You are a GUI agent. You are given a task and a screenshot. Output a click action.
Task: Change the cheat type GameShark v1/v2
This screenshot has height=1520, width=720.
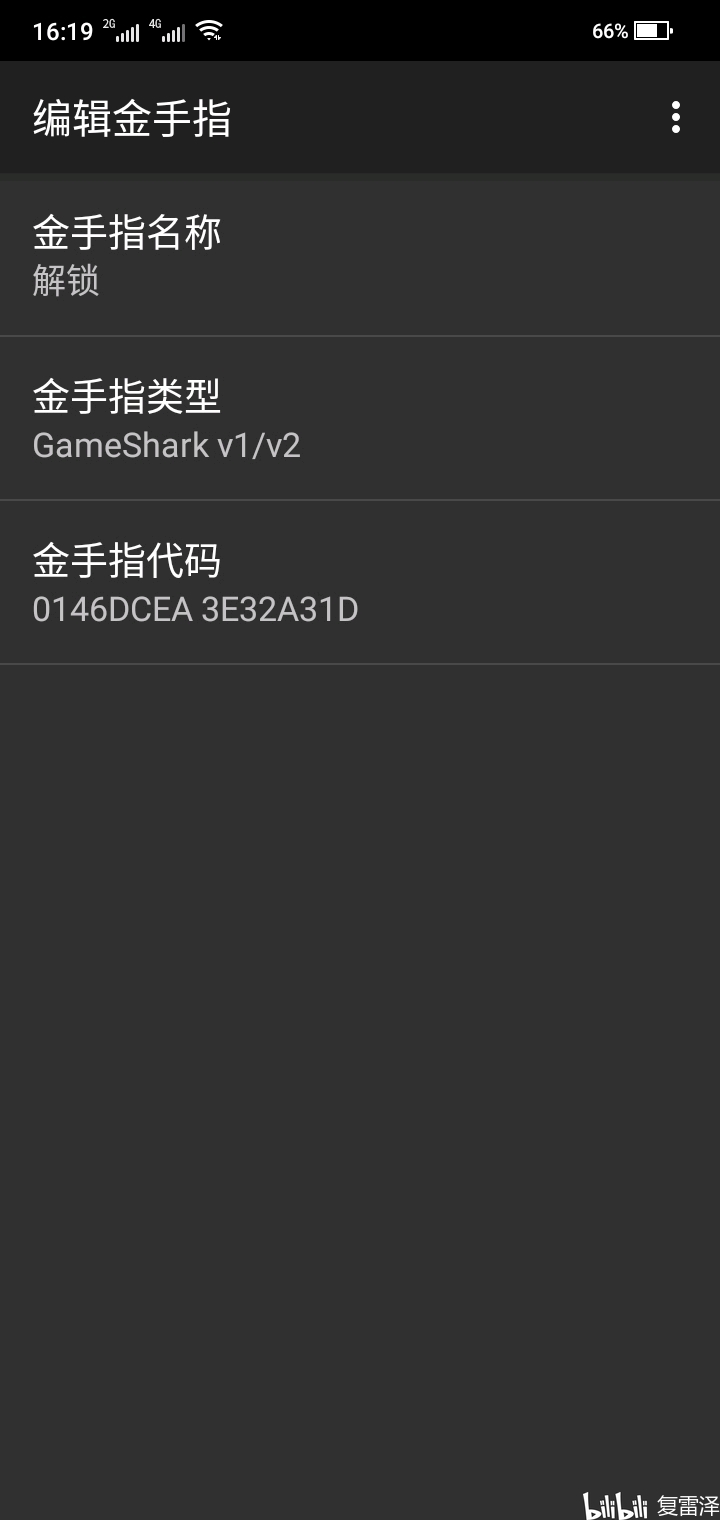(360, 419)
